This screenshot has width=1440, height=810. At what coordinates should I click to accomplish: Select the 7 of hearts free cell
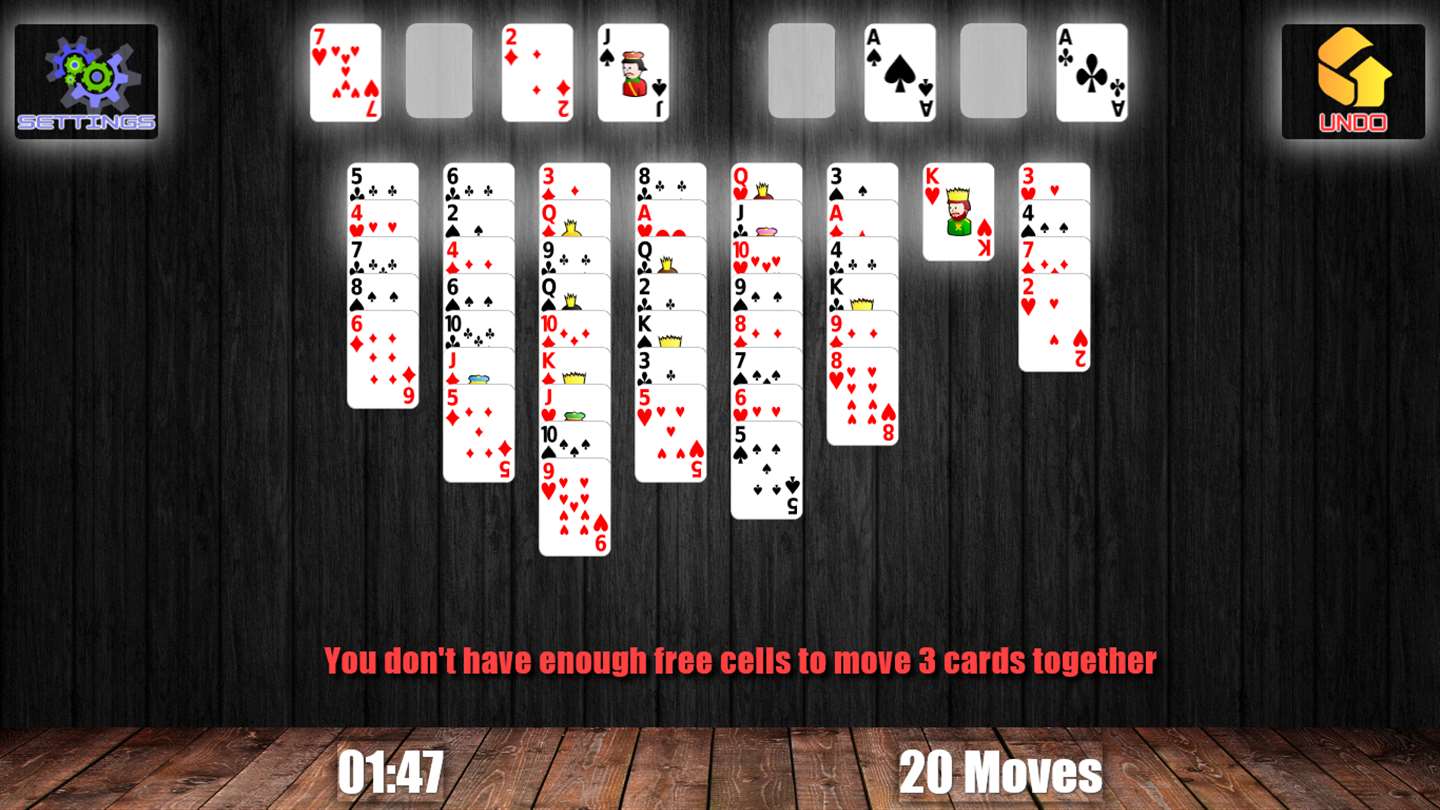[x=345, y=73]
